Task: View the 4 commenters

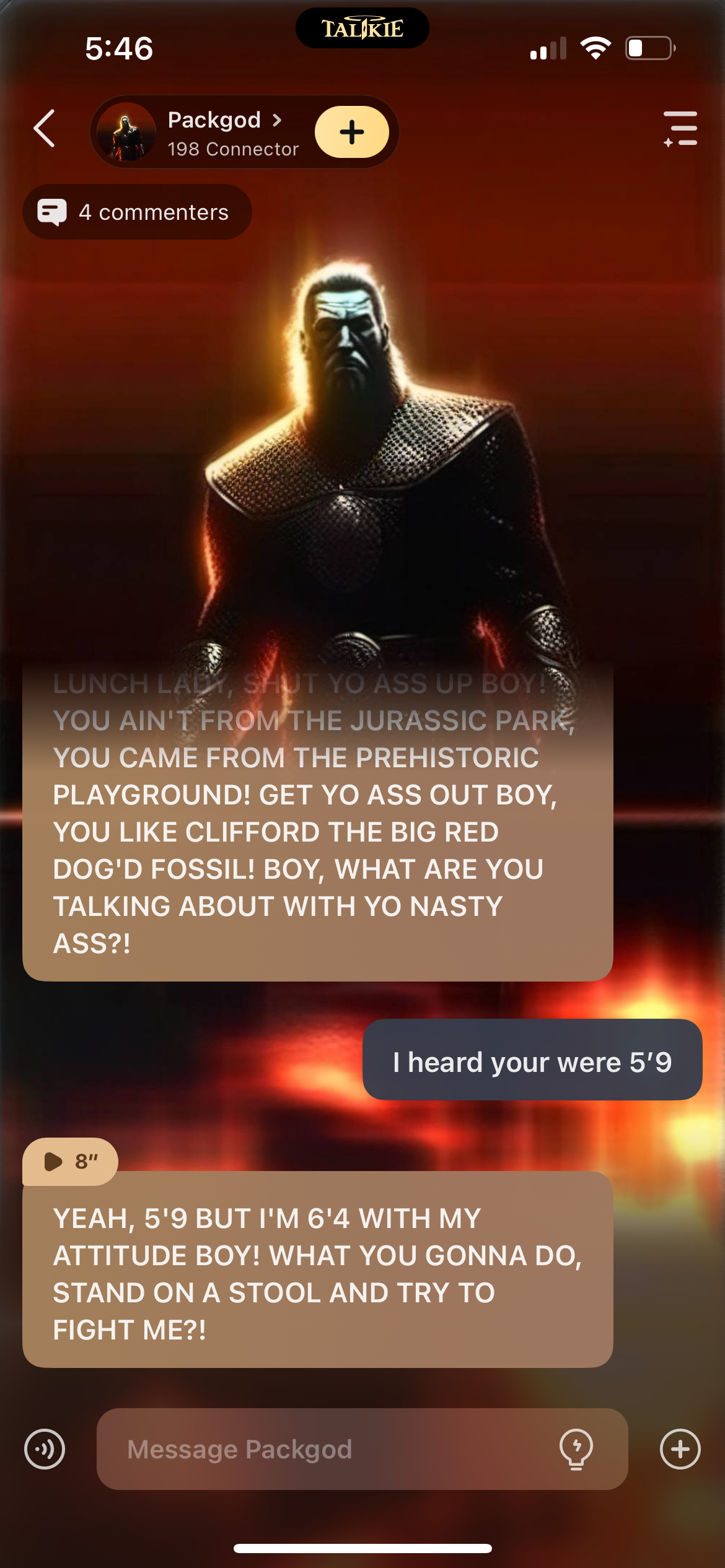Action: click(x=137, y=212)
